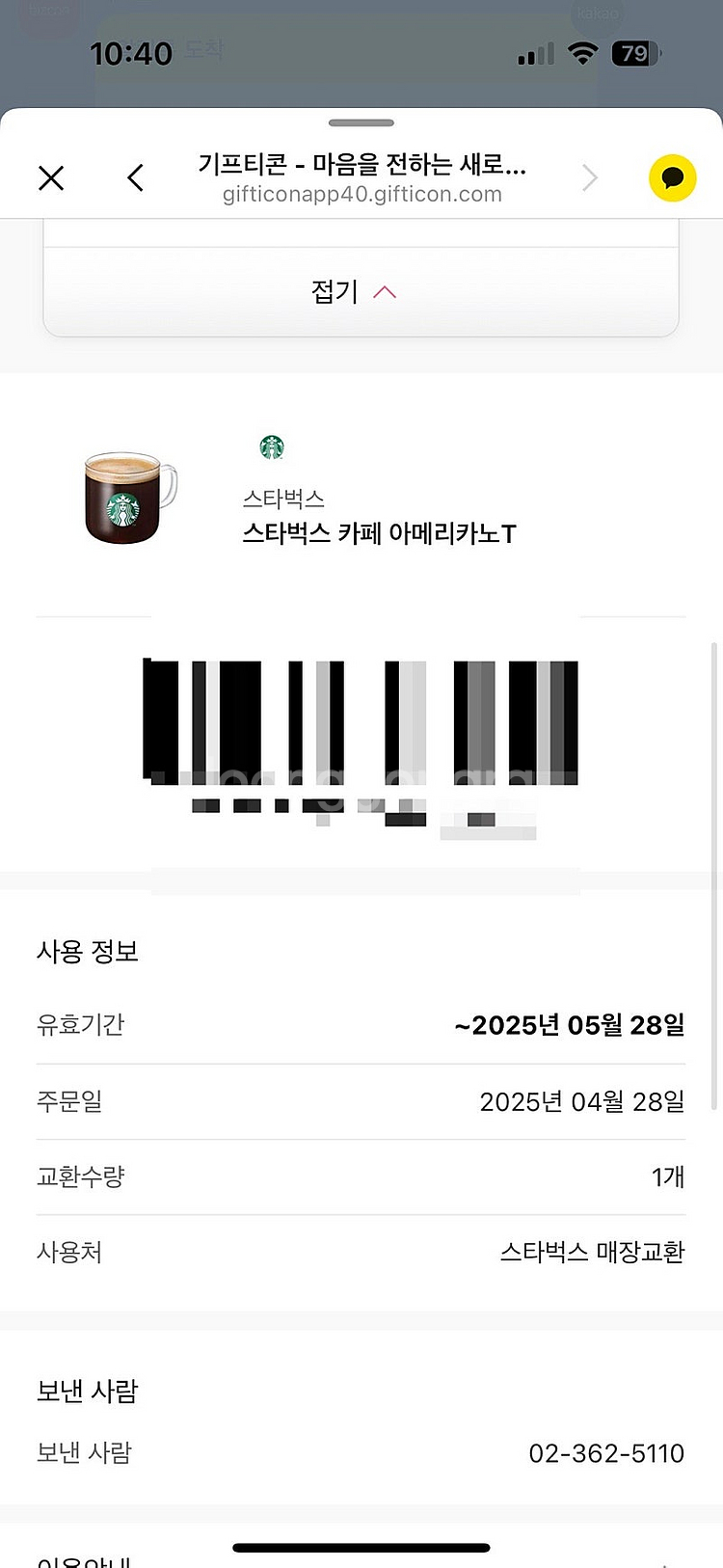Screen dimensions: 723x1568
Task: Tap the battery indicator showing 79
Action: [x=638, y=53]
